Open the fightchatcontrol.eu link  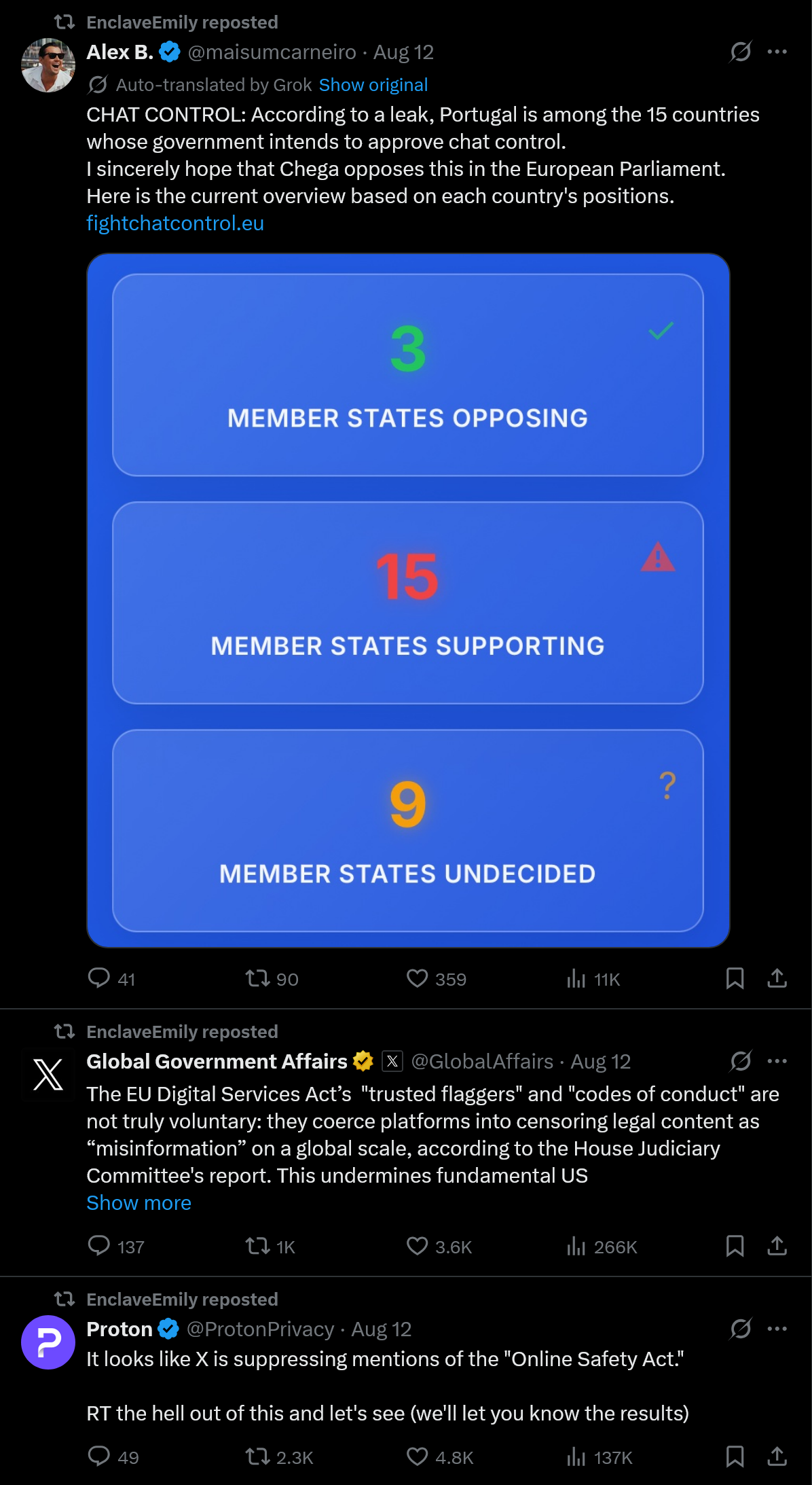coord(174,223)
